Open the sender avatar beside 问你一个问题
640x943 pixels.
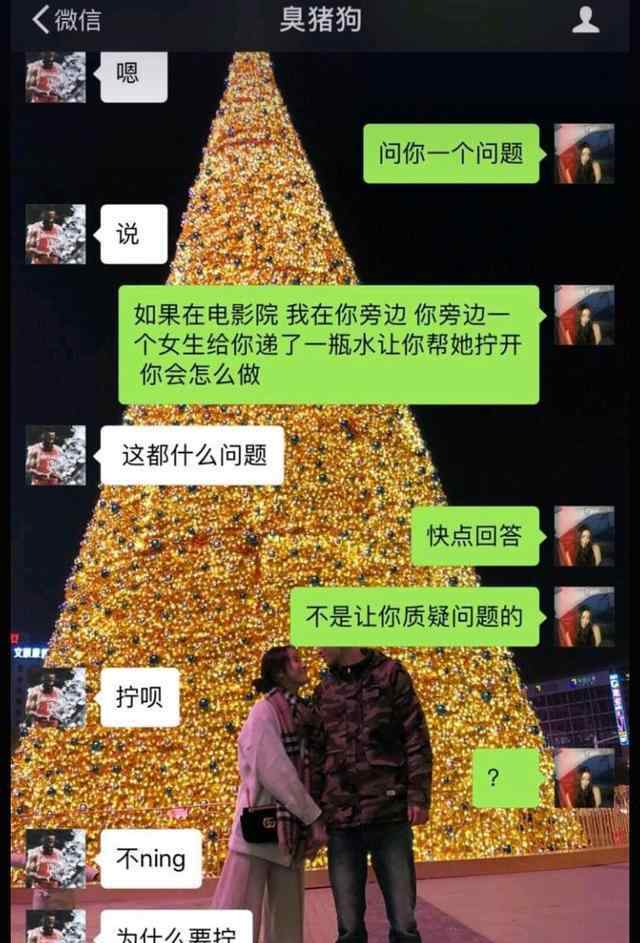[x=584, y=153]
